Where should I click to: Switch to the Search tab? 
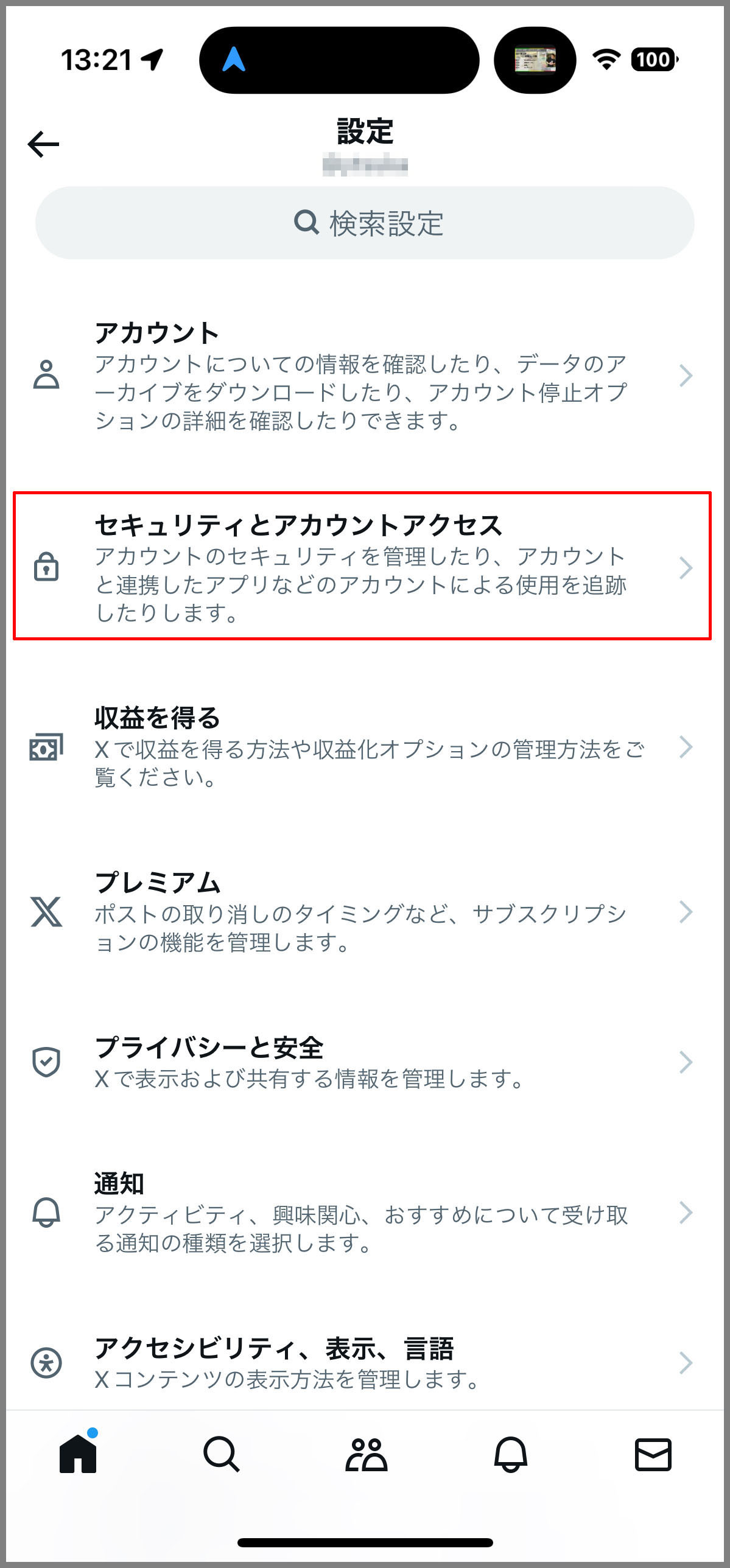(221, 1454)
